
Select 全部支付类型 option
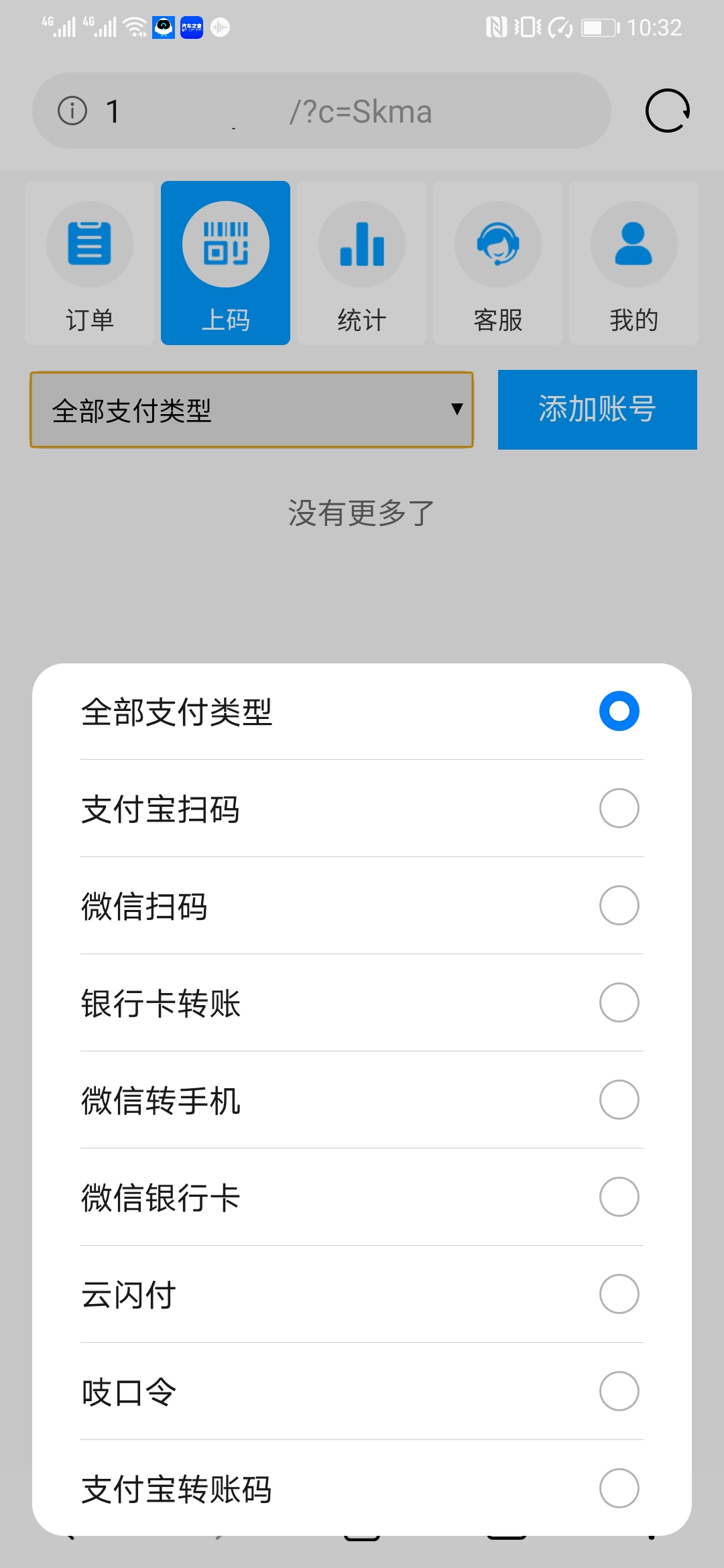[x=362, y=712]
